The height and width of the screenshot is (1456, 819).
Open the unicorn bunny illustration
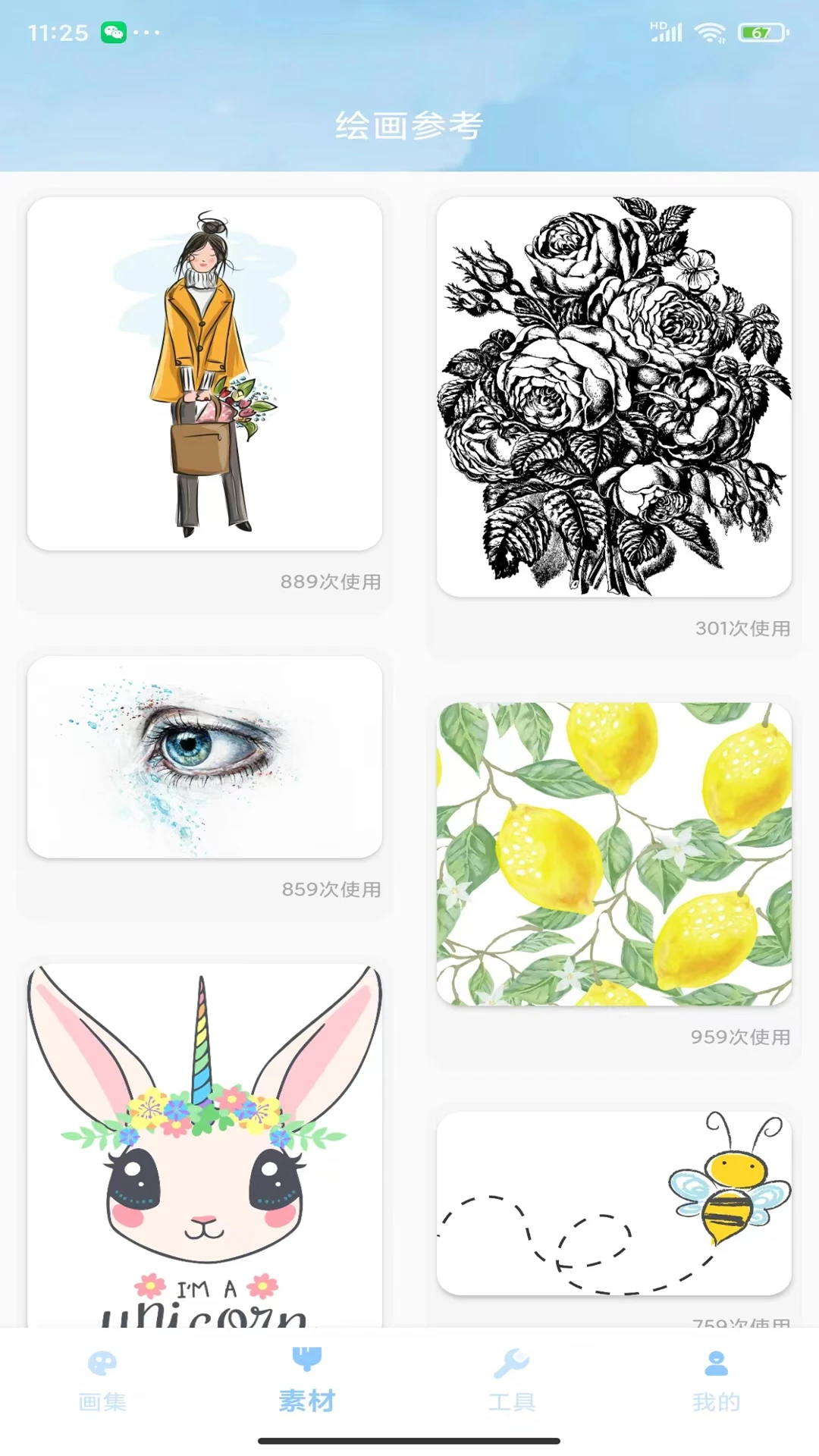tap(205, 1145)
